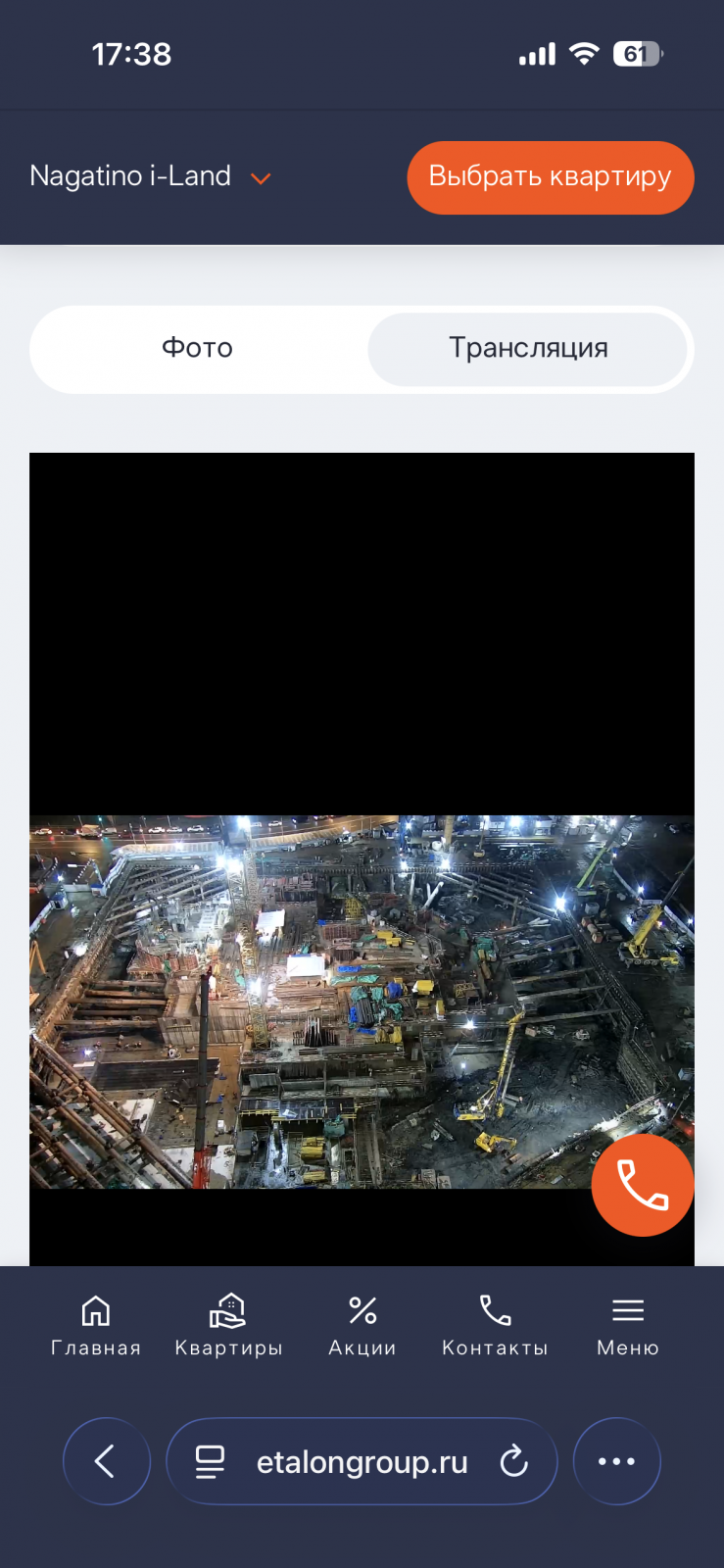The image size is (724, 1568).
Task: Open the Контакты tab
Action: [x=495, y=1325]
